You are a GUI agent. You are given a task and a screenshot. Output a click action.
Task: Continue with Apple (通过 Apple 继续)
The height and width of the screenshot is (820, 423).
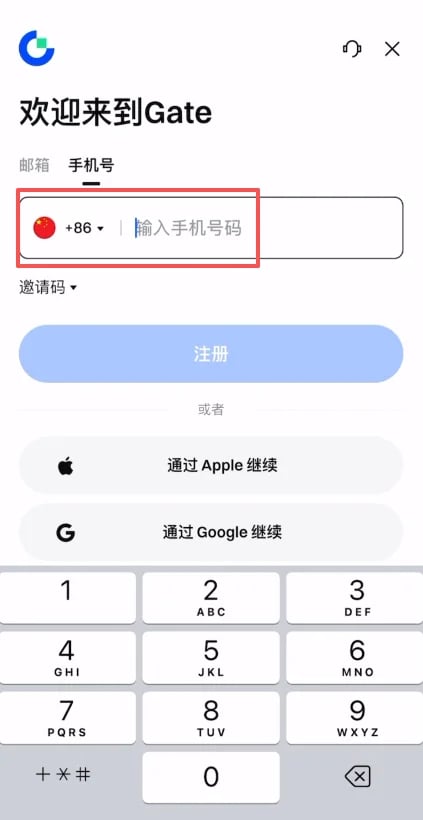click(211, 465)
